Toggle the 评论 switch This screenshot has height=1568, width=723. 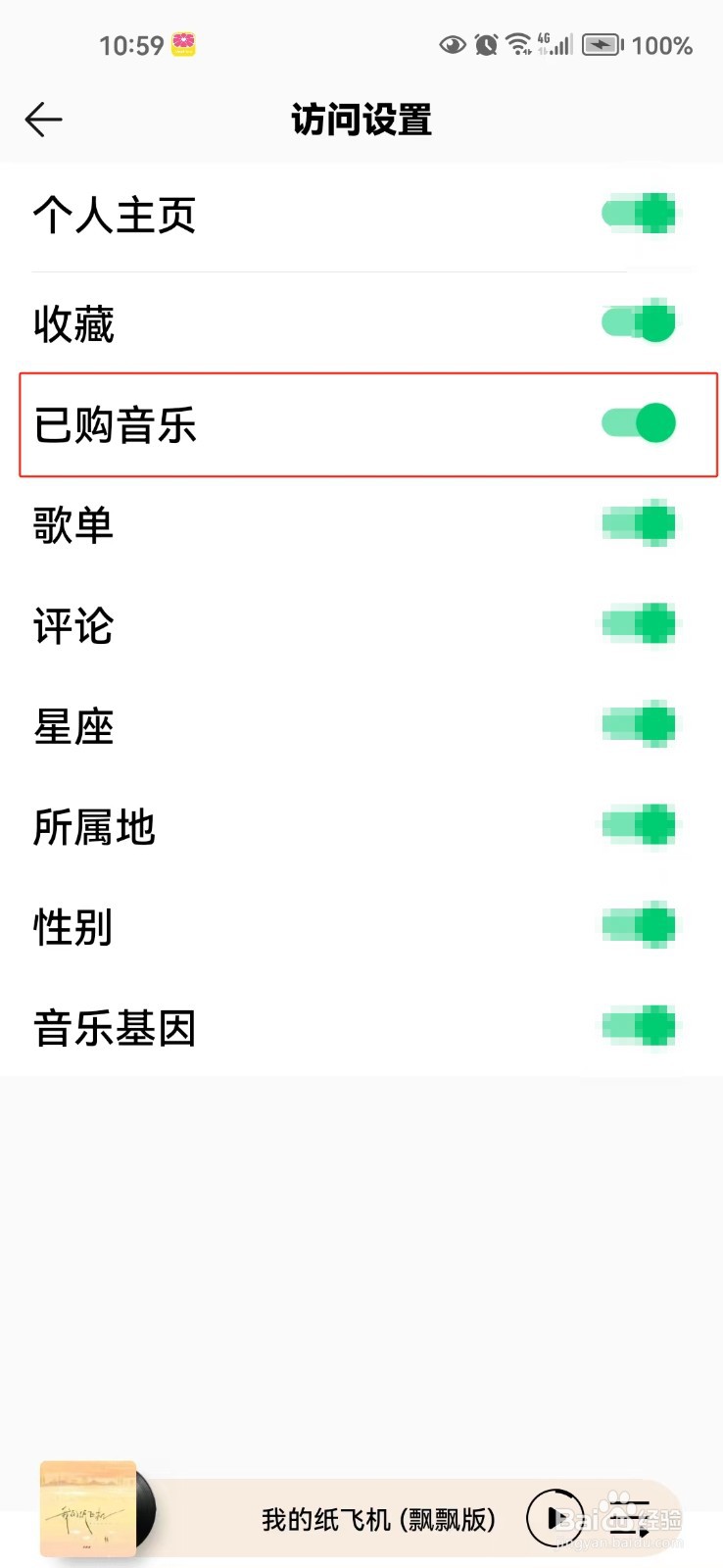[x=639, y=624]
